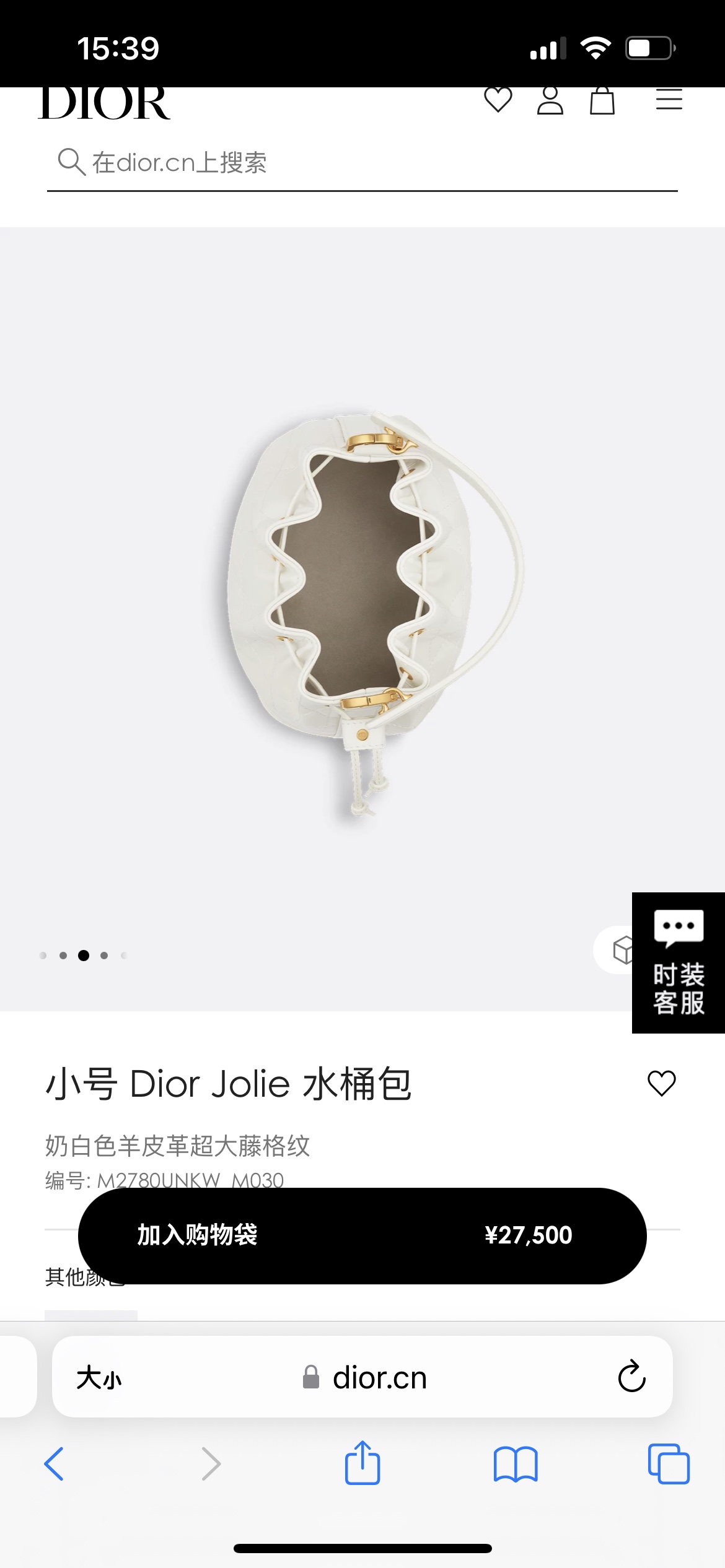The height and width of the screenshot is (1568, 725).
Task: Open the shopping bag icon
Action: click(x=602, y=100)
